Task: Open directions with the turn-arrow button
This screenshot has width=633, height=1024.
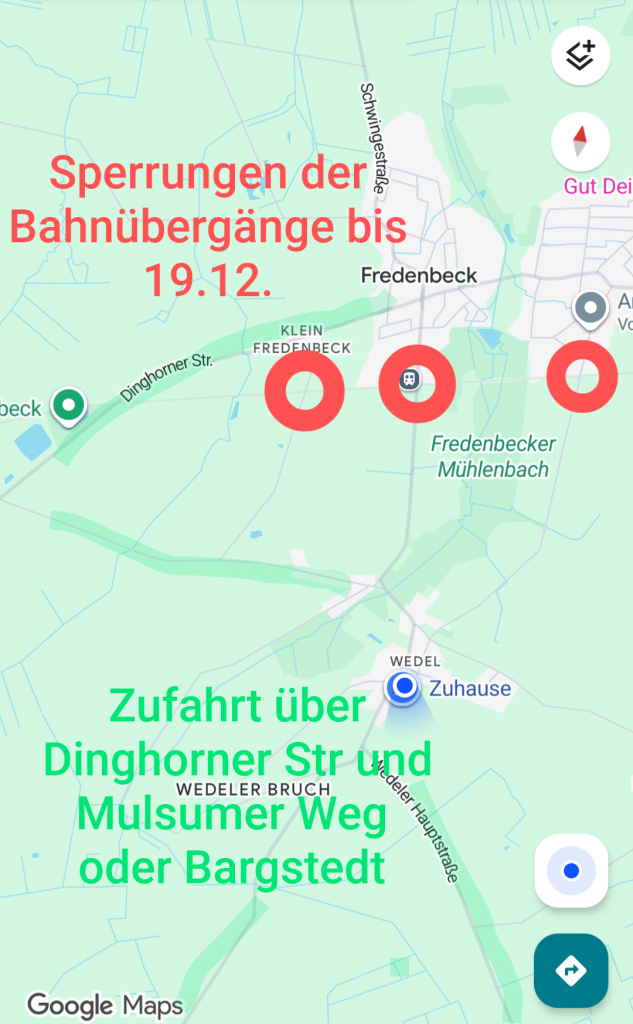Action: (571, 970)
